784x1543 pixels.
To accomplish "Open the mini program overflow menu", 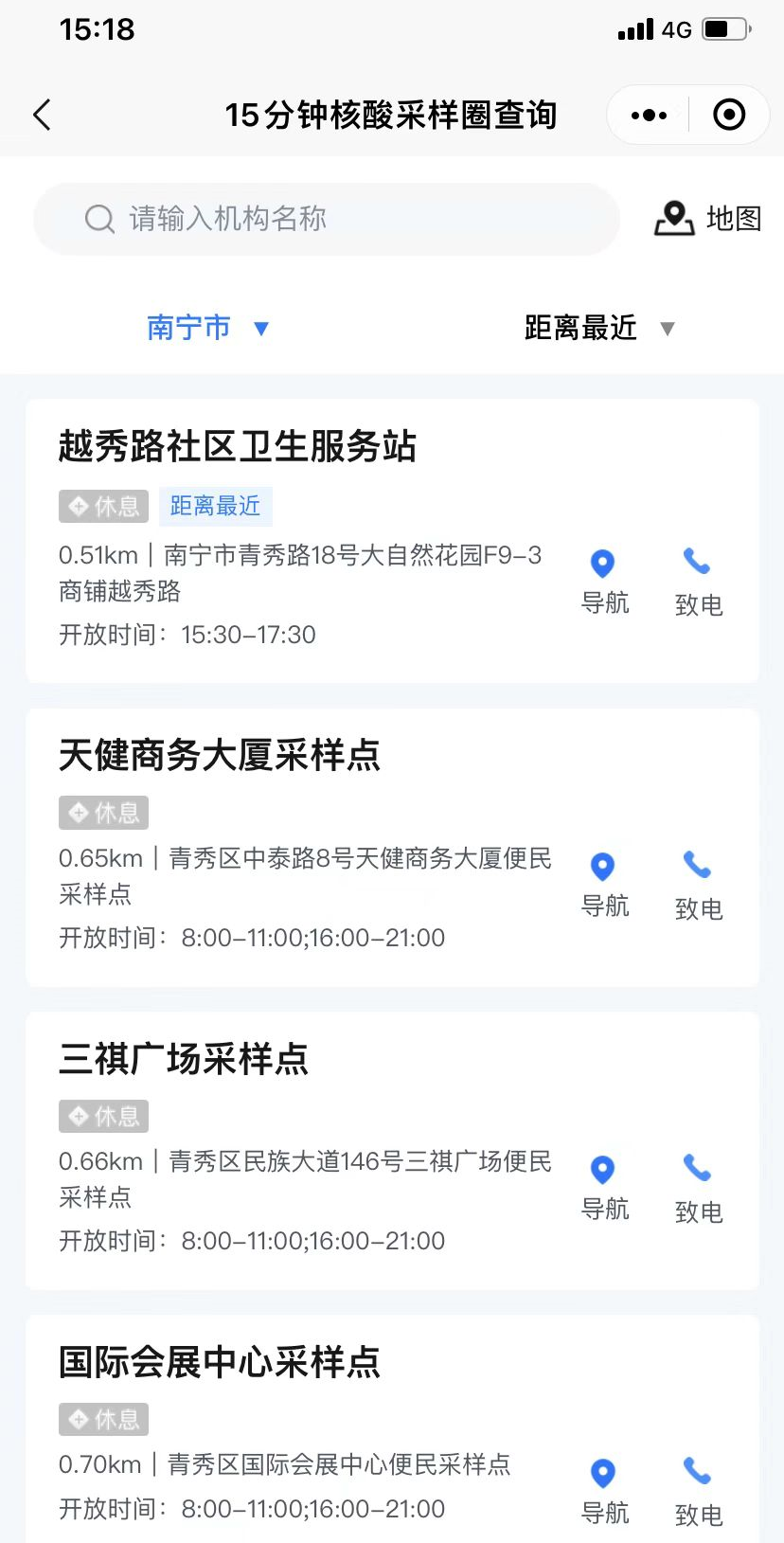I will (x=649, y=116).
